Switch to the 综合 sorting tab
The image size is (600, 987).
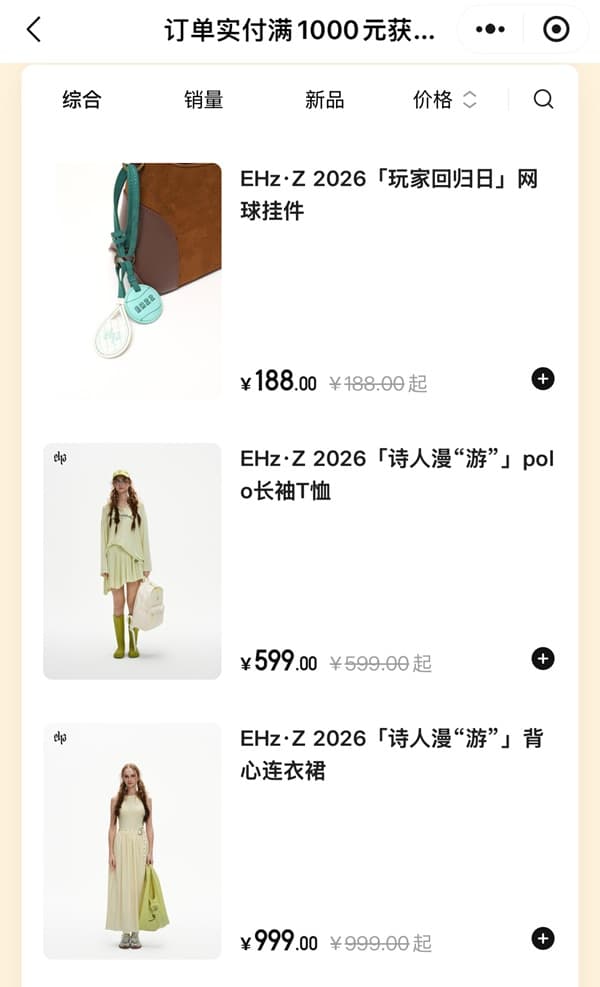click(82, 99)
